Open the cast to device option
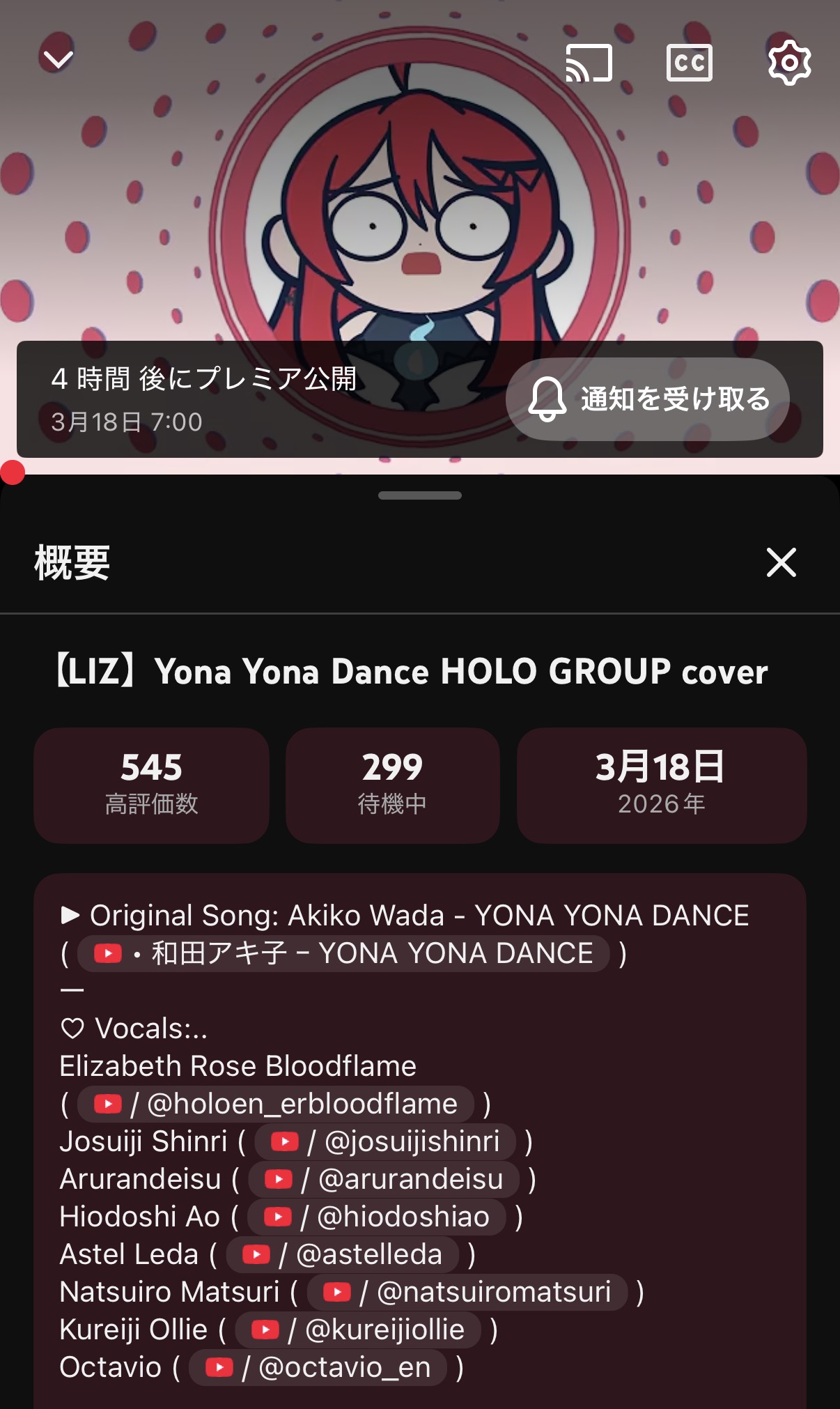The width and height of the screenshot is (840, 1409). tap(589, 63)
